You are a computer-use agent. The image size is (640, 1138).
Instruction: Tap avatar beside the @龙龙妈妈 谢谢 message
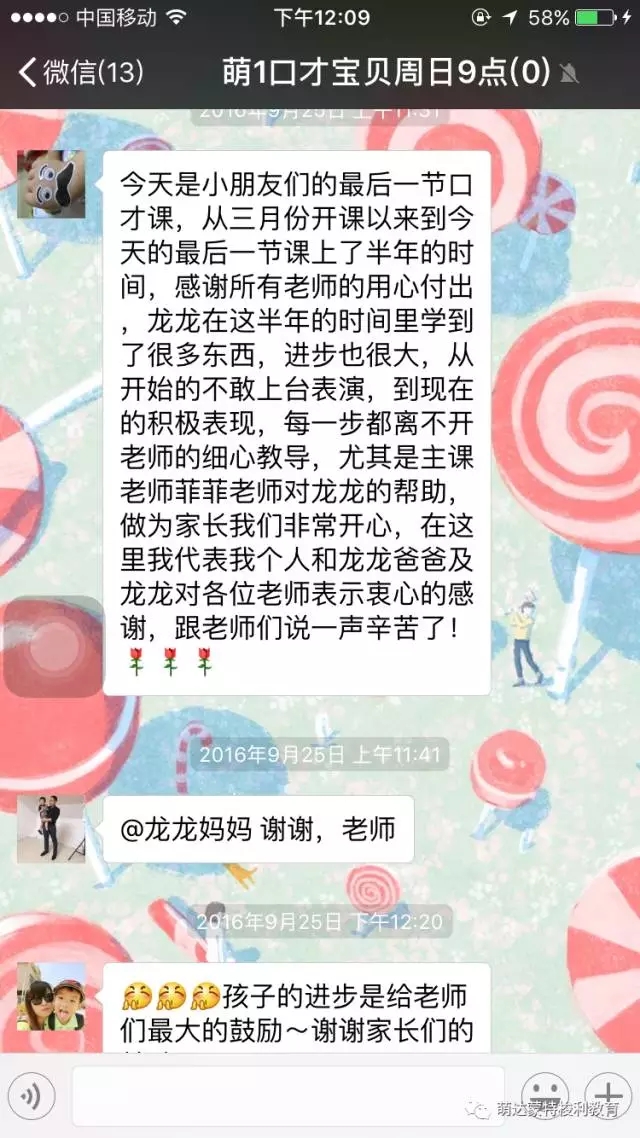(50, 829)
